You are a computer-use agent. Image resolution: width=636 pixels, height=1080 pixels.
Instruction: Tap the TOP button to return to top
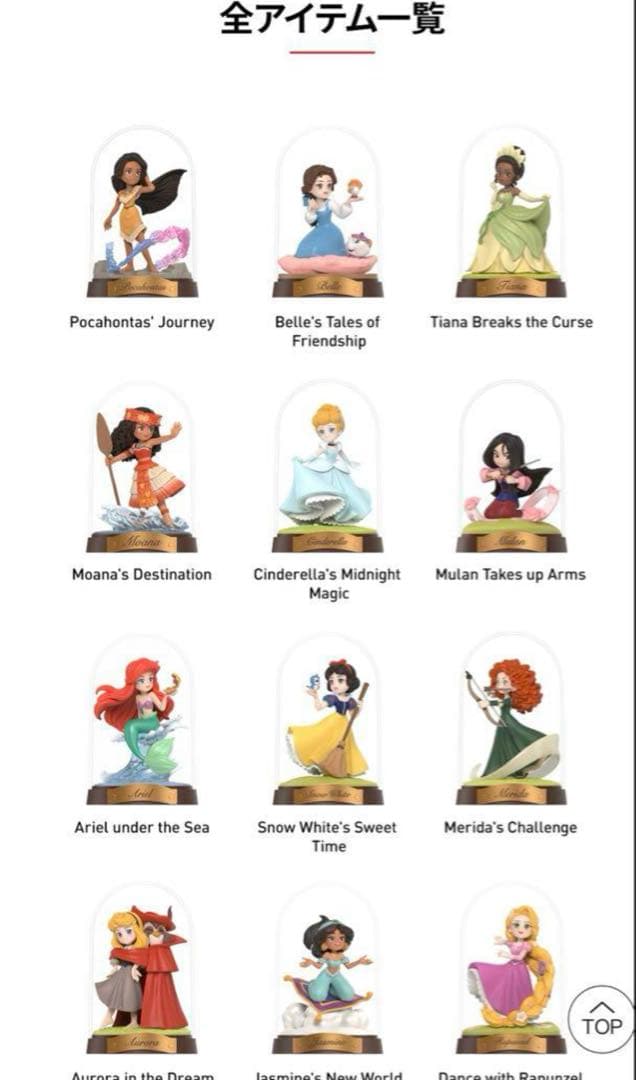click(x=602, y=1019)
